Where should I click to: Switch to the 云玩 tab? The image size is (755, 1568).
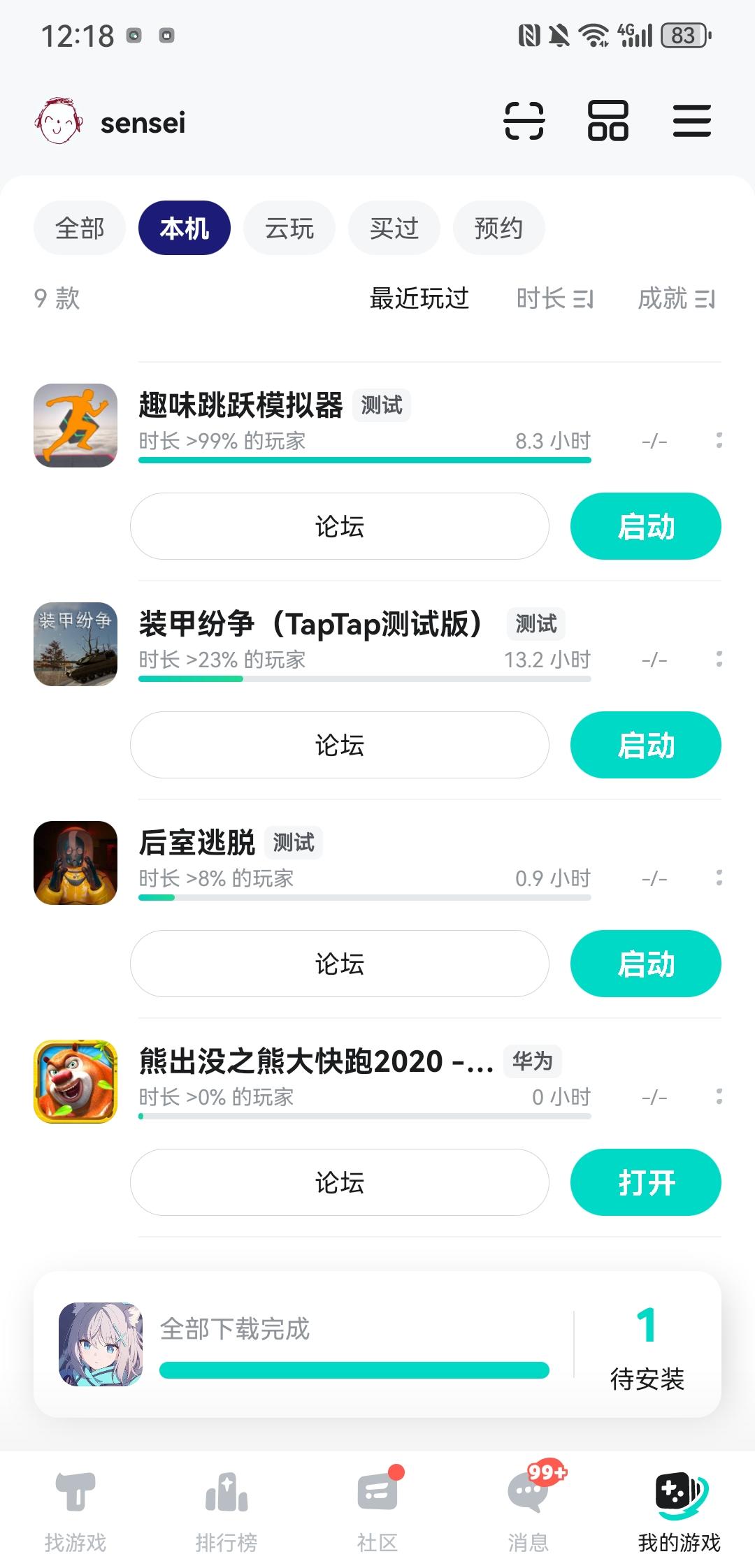(x=289, y=227)
